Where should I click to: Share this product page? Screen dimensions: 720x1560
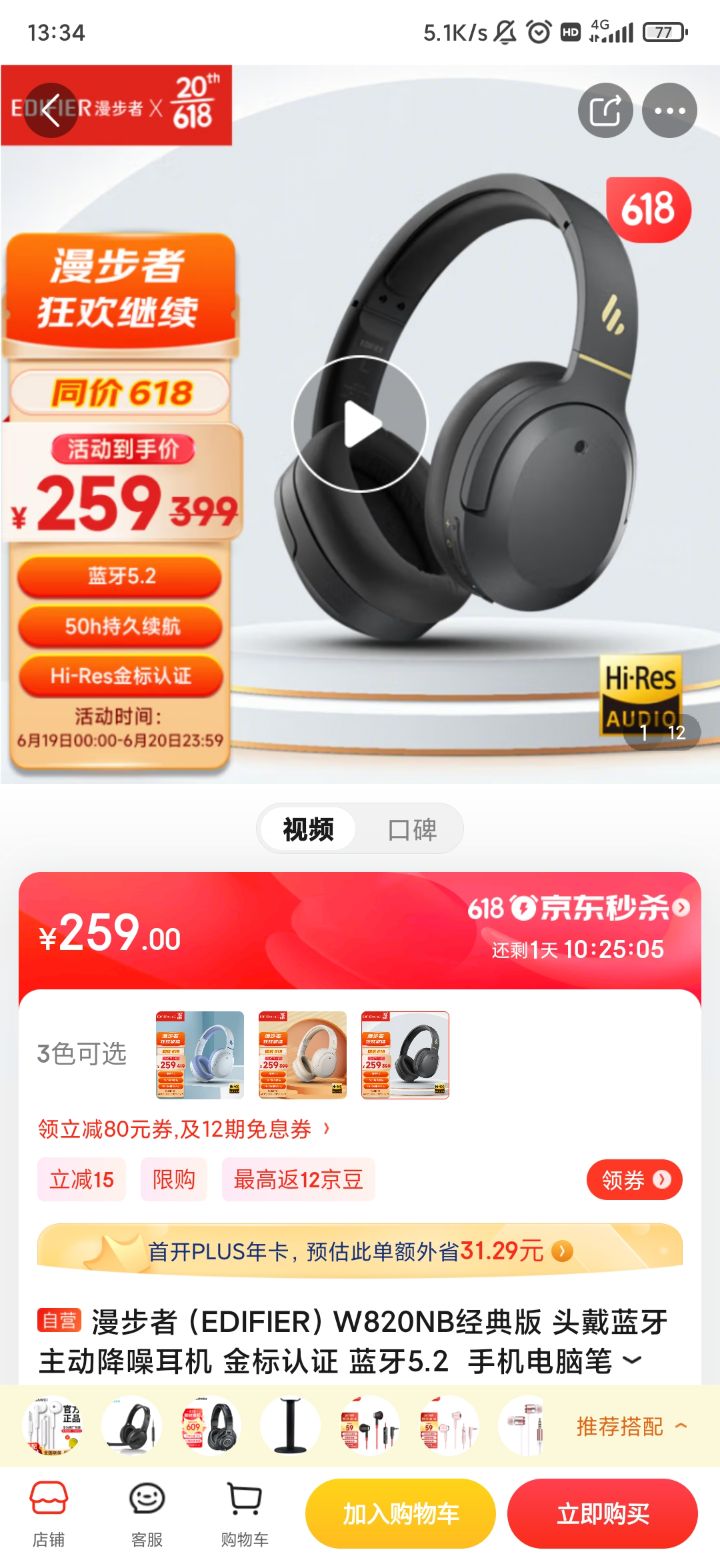point(605,110)
